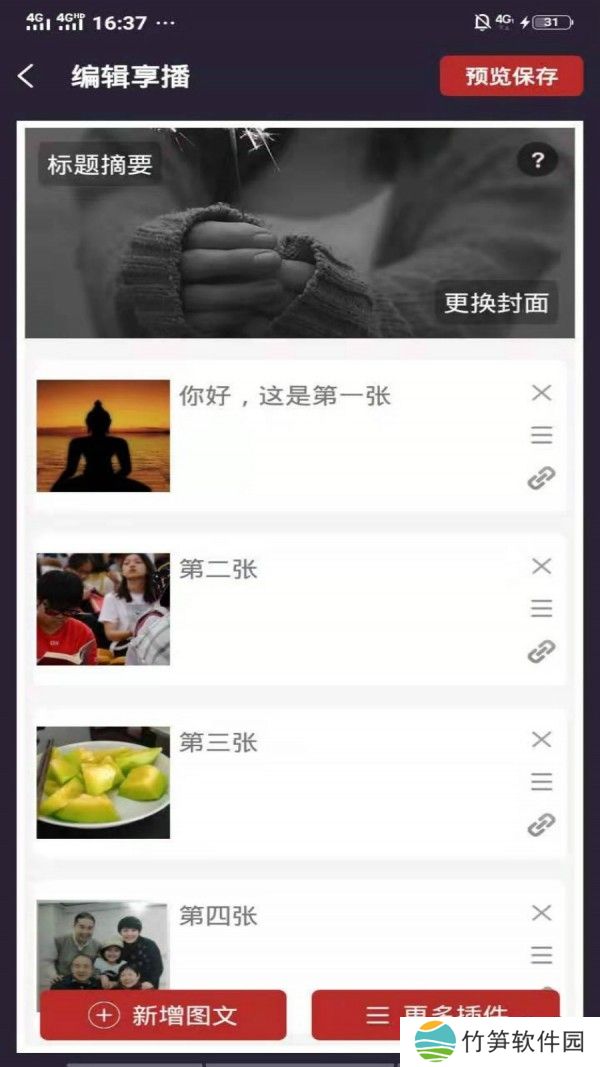The height and width of the screenshot is (1067, 600).
Task: Add a link to 你好，这是第一张
Action: click(541, 478)
